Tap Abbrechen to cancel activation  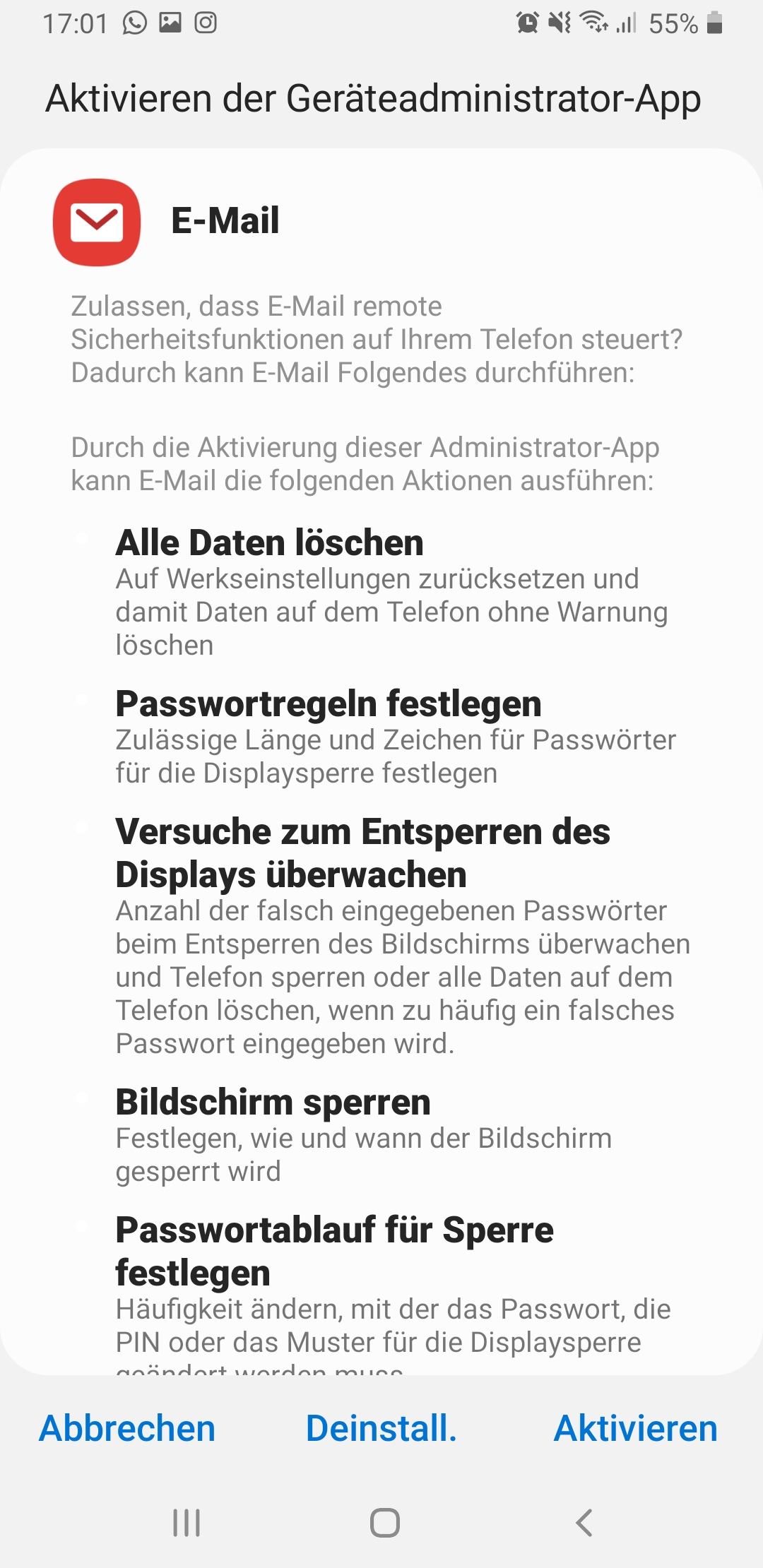pos(127,1428)
